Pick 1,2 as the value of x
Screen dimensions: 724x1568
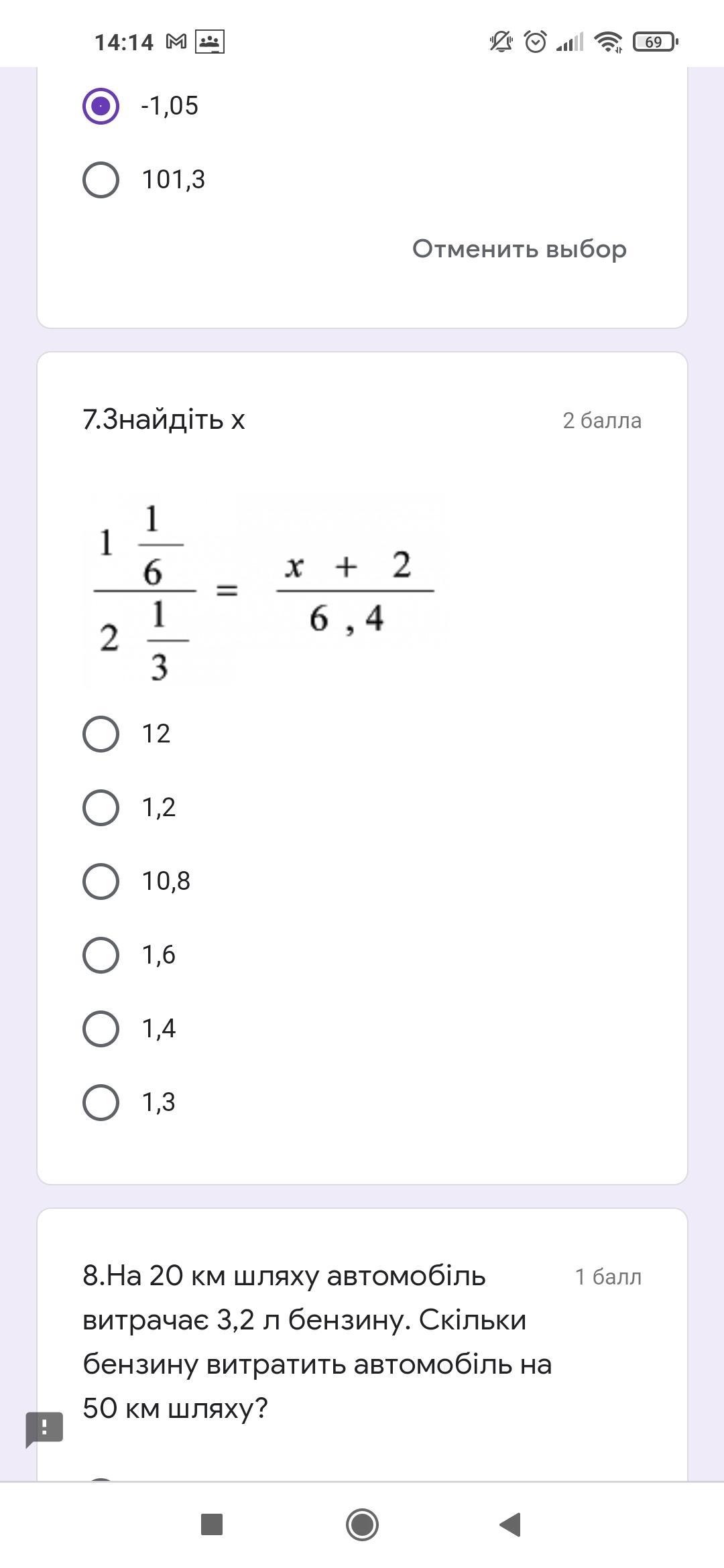click(101, 807)
